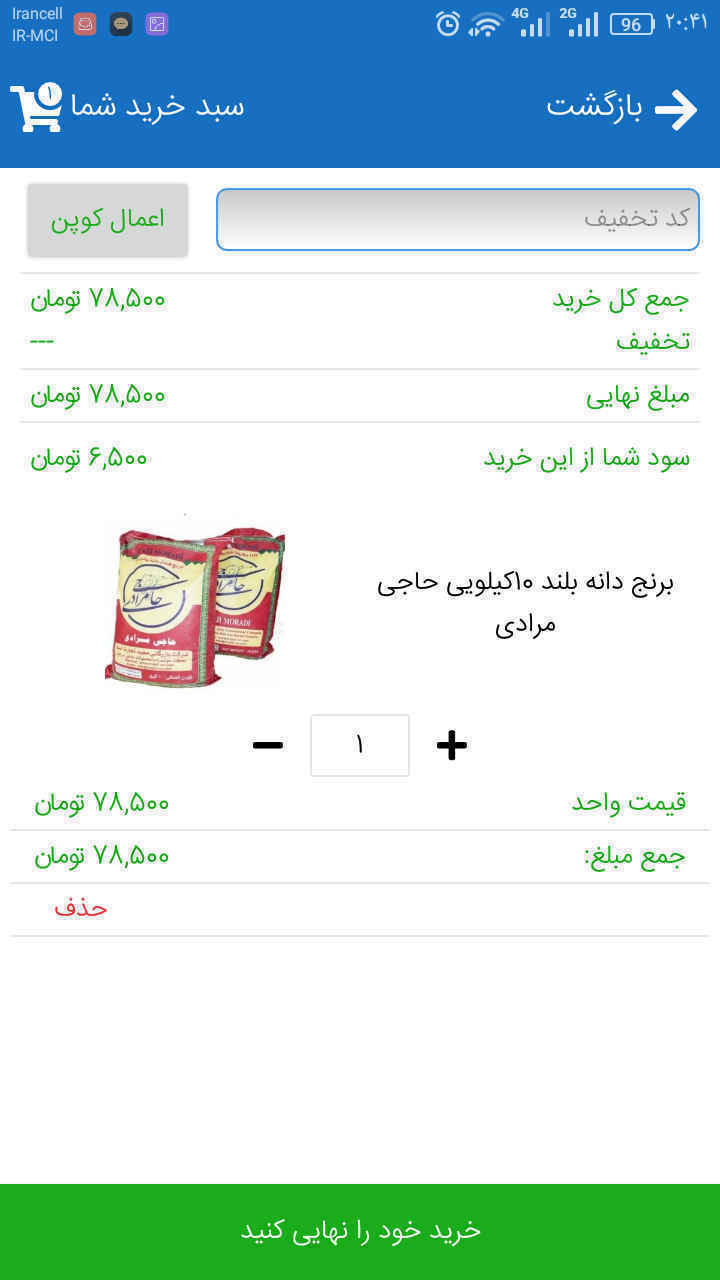Open the shopping cart icon
The width and height of the screenshot is (720, 1280).
pyautogui.click(x=36, y=108)
